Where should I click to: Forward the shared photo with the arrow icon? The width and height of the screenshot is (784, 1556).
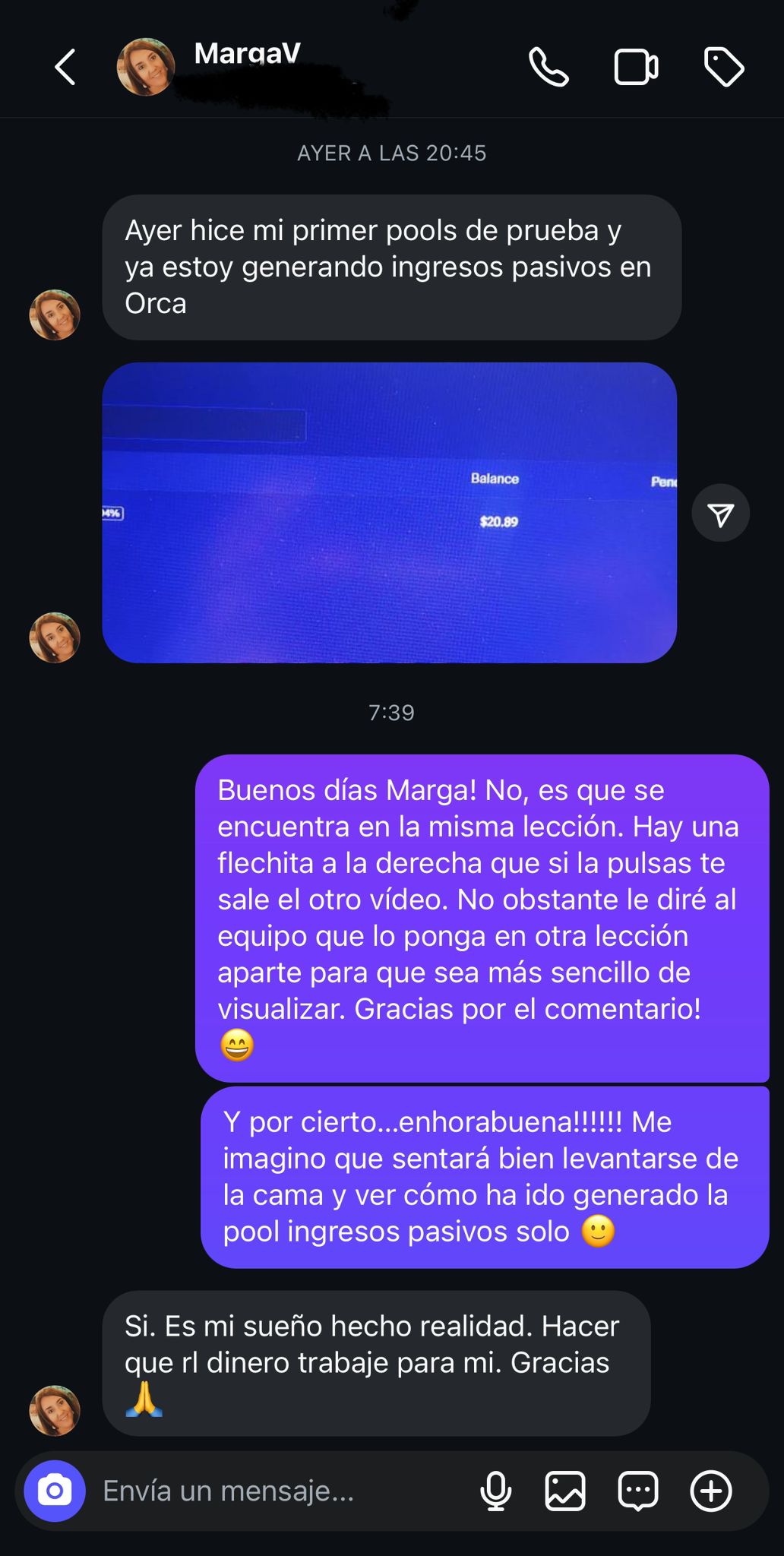[721, 513]
